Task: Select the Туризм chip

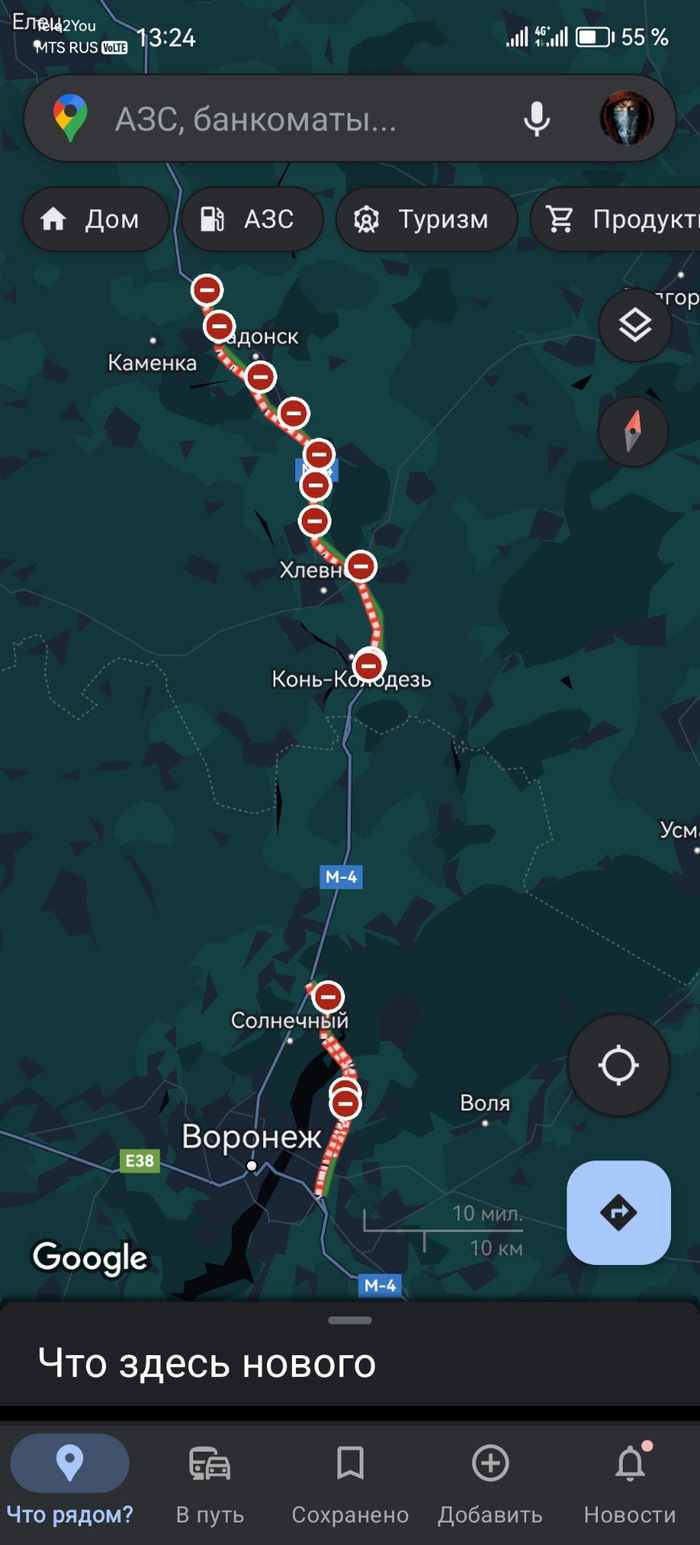Action: pyautogui.click(x=426, y=219)
